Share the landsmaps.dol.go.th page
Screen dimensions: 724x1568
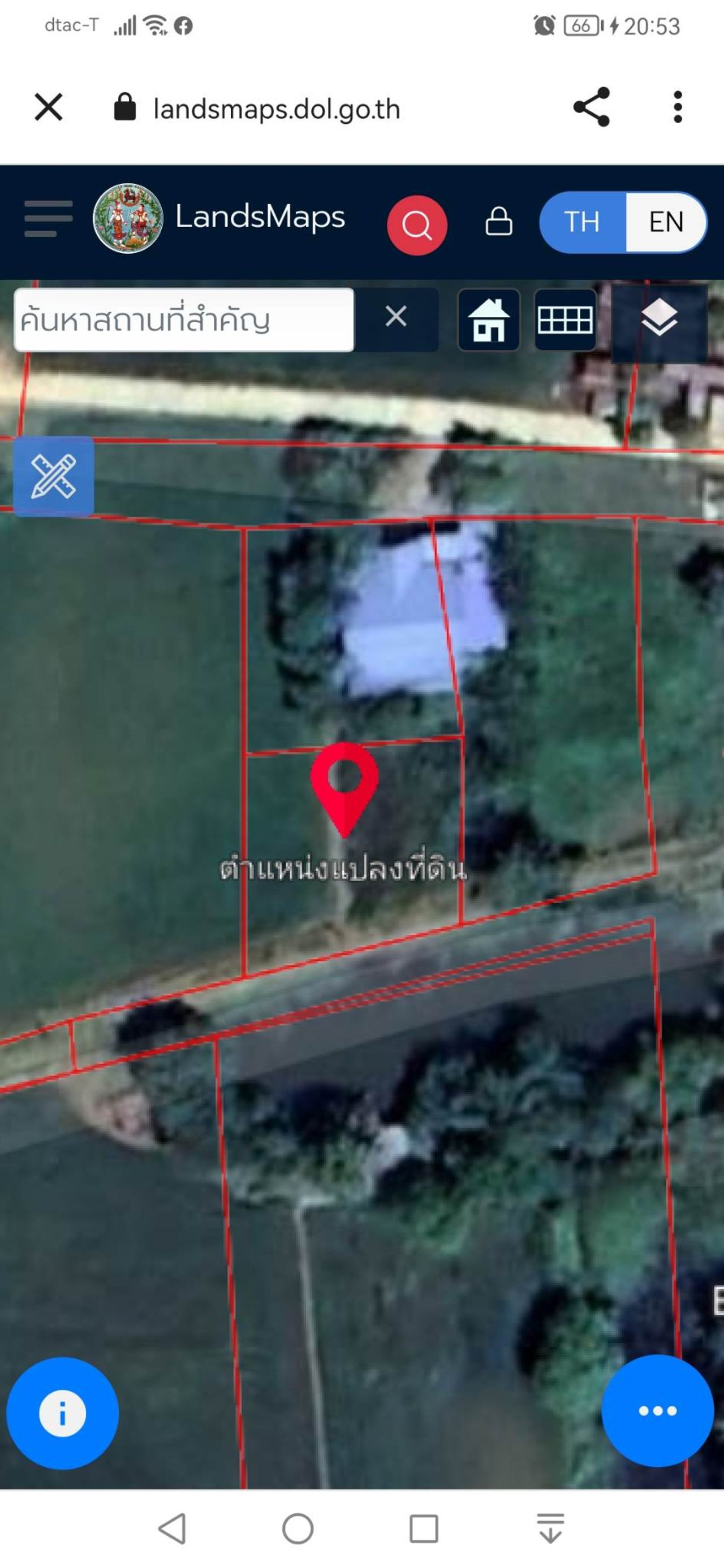click(591, 107)
